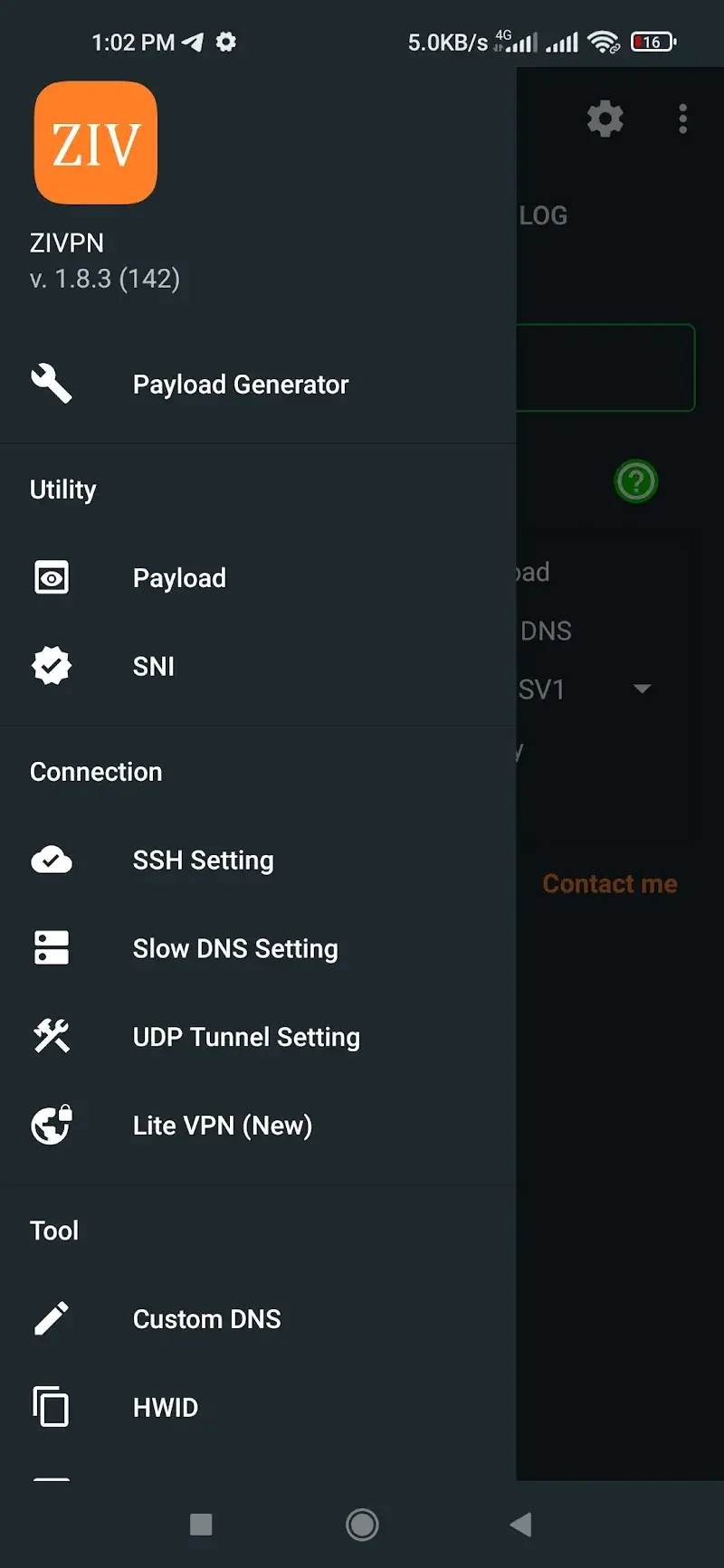Tap the Android home navigation button

point(362,1524)
